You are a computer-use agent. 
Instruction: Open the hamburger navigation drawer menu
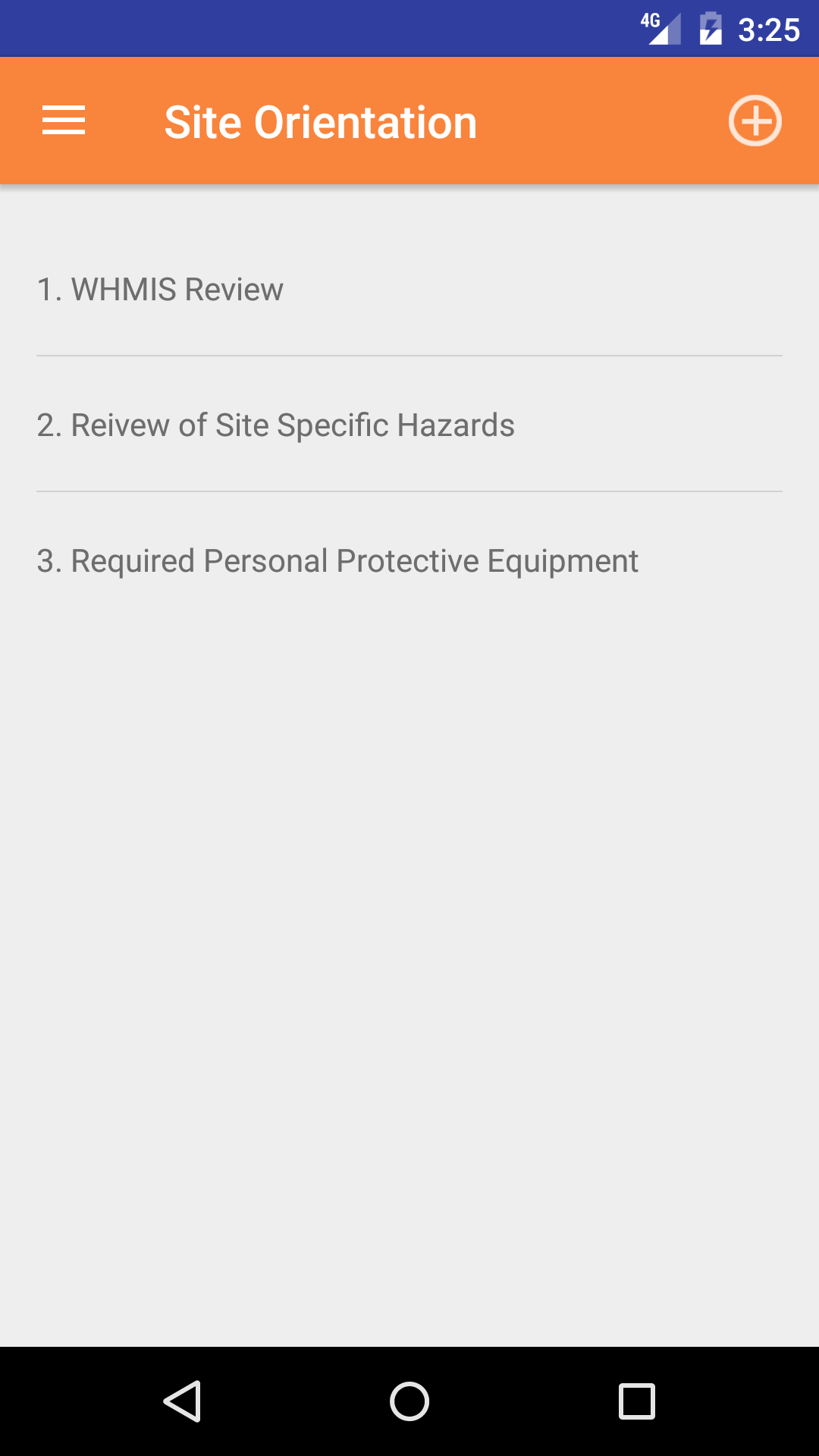point(64,121)
